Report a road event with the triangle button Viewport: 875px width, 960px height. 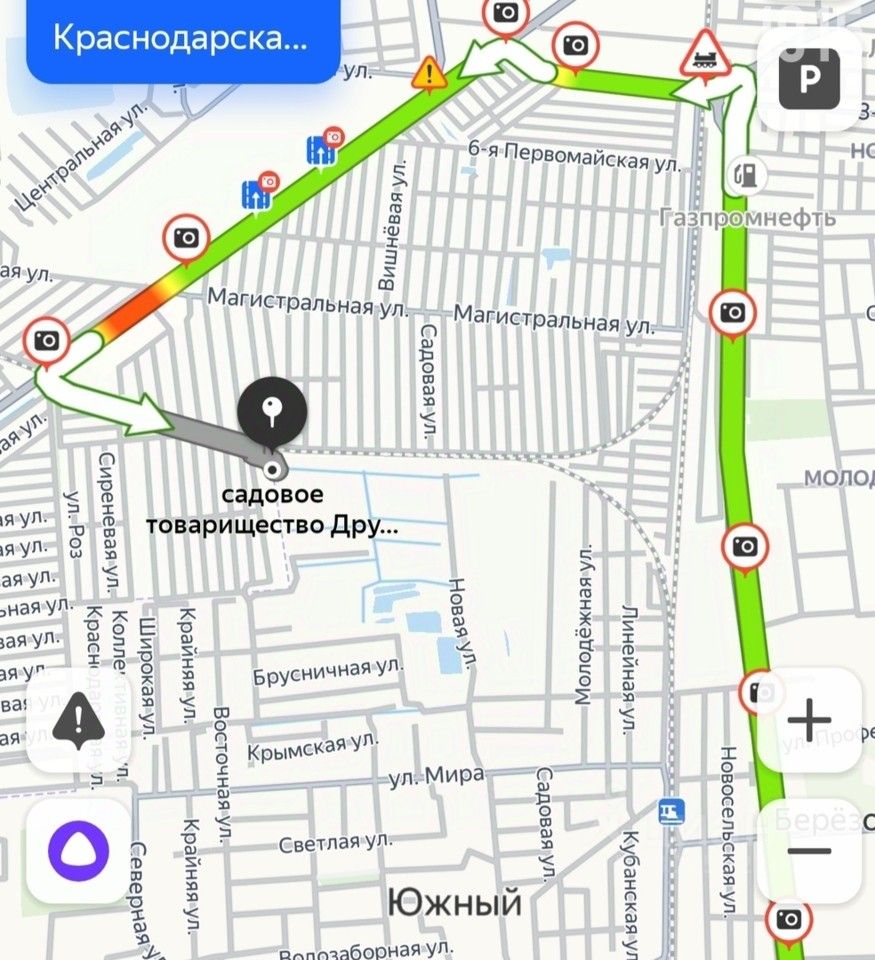78,719
